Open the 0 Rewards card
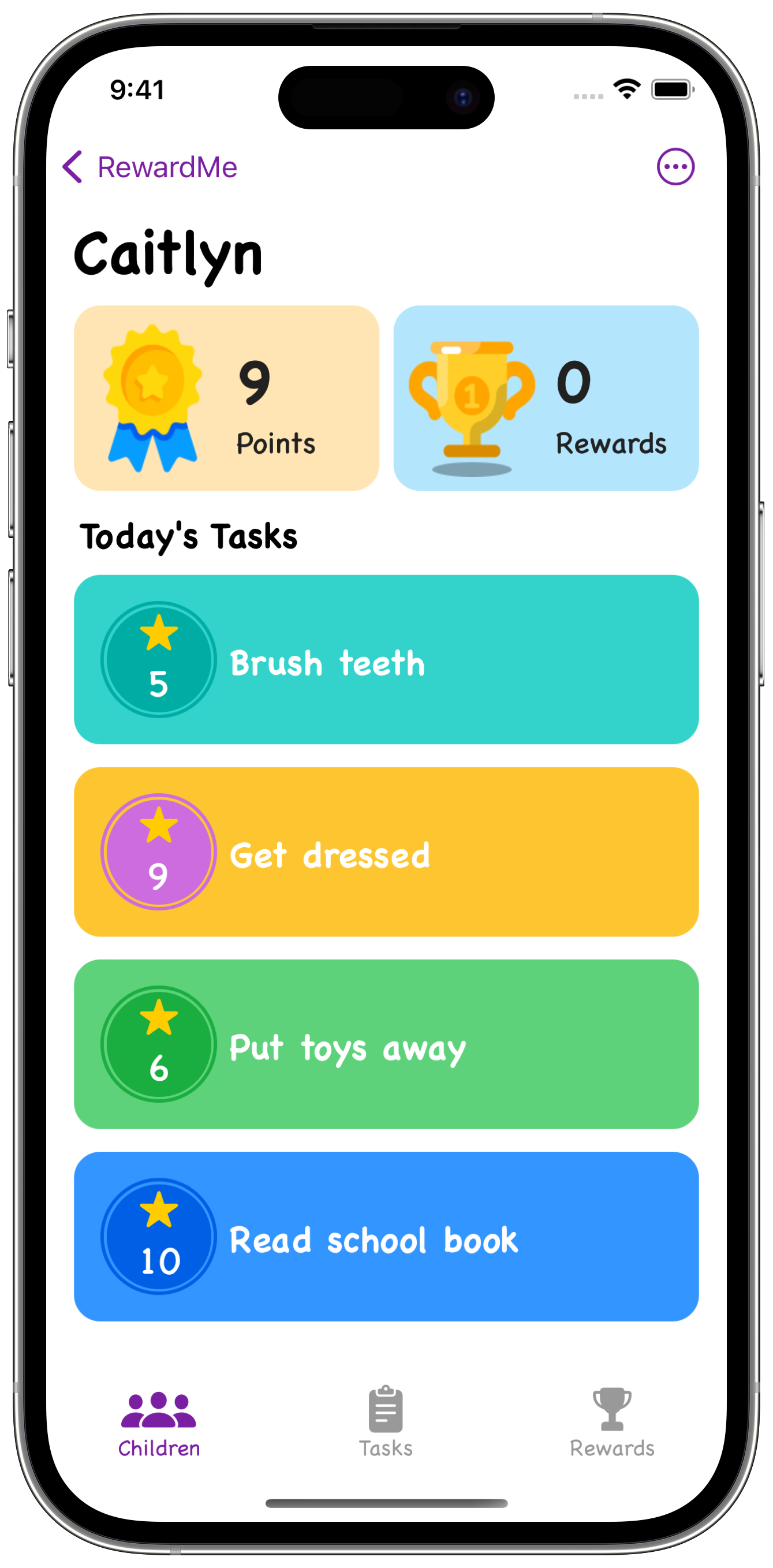Screen dimensions: 773x1568 [546, 398]
